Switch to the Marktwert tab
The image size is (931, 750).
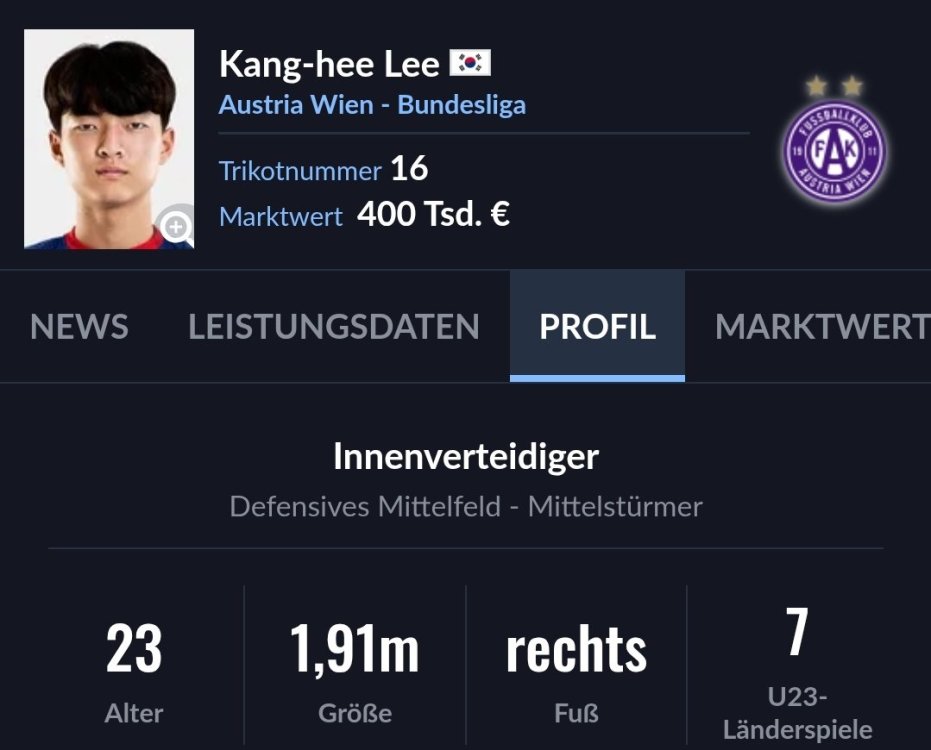click(x=822, y=327)
